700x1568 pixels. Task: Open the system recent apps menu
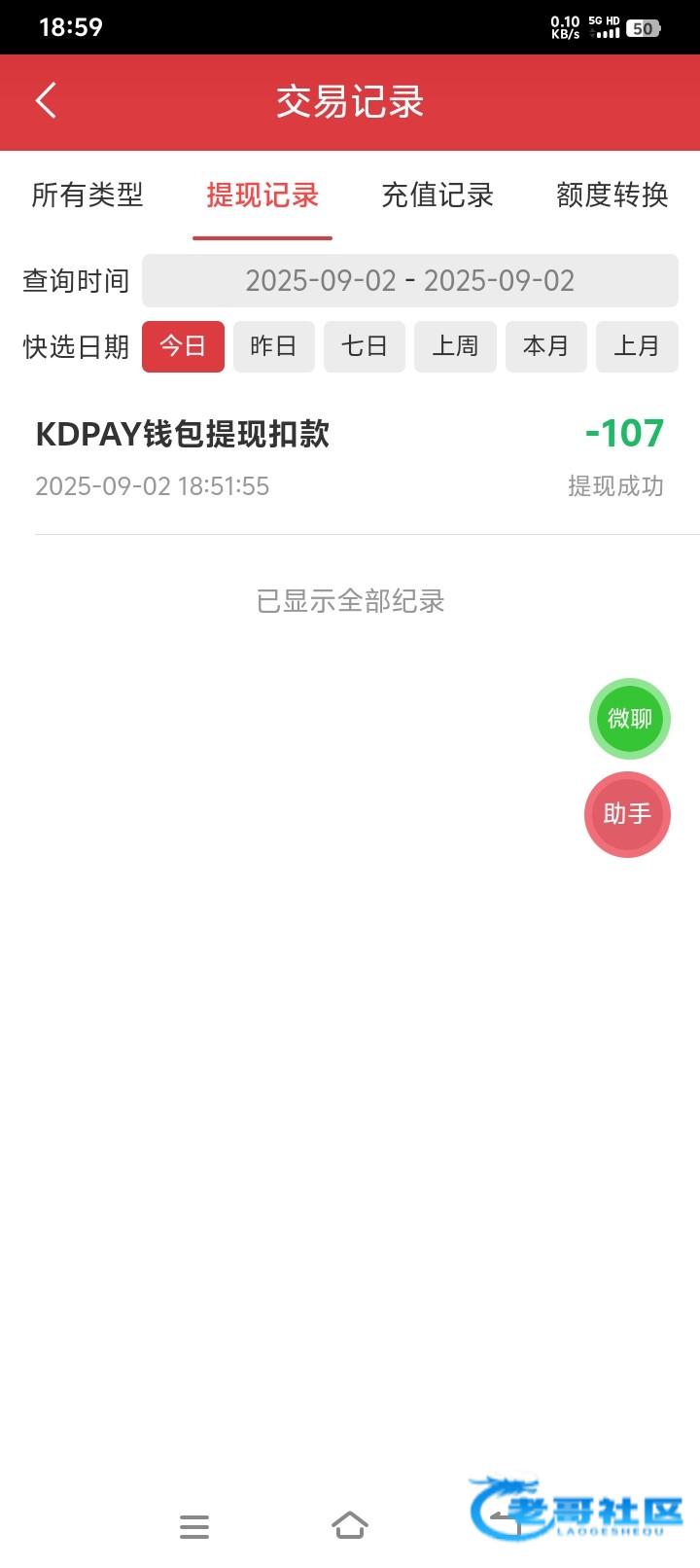coord(194,1526)
